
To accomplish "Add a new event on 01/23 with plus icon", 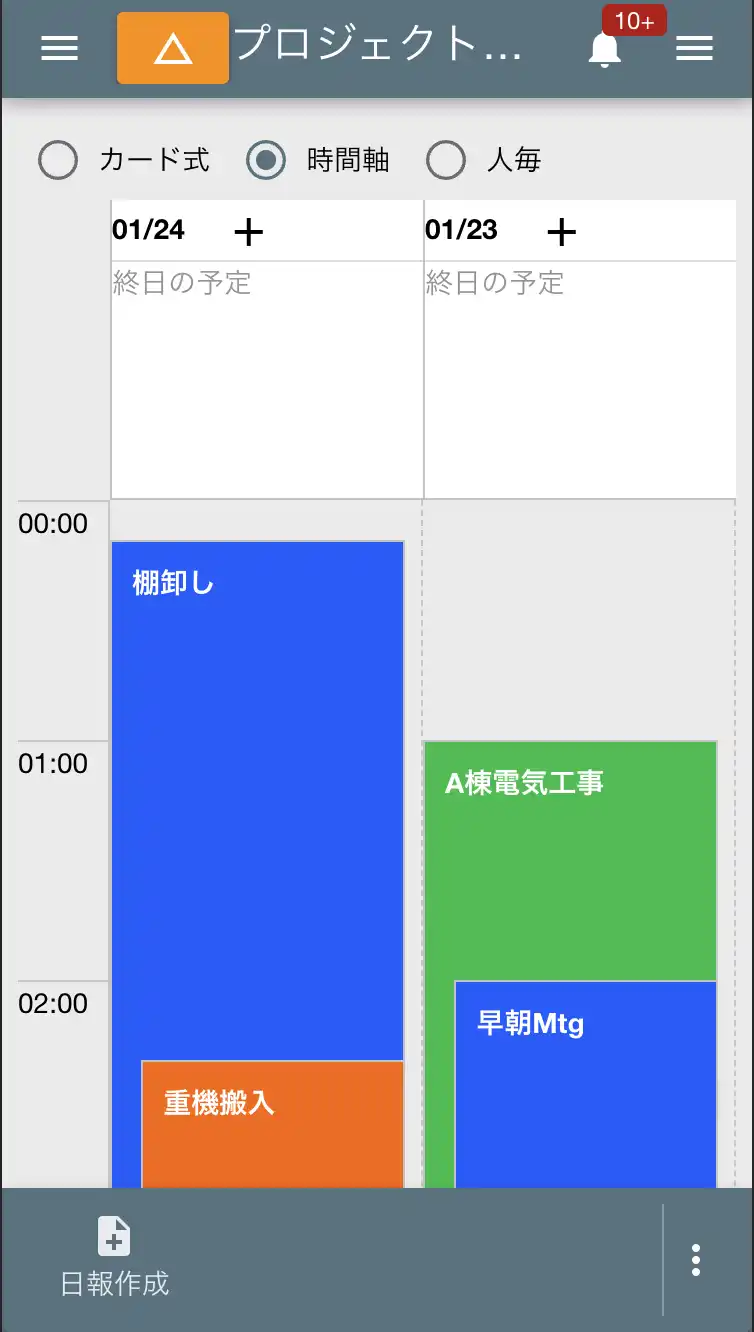I will pyautogui.click(x=561, y=230).
